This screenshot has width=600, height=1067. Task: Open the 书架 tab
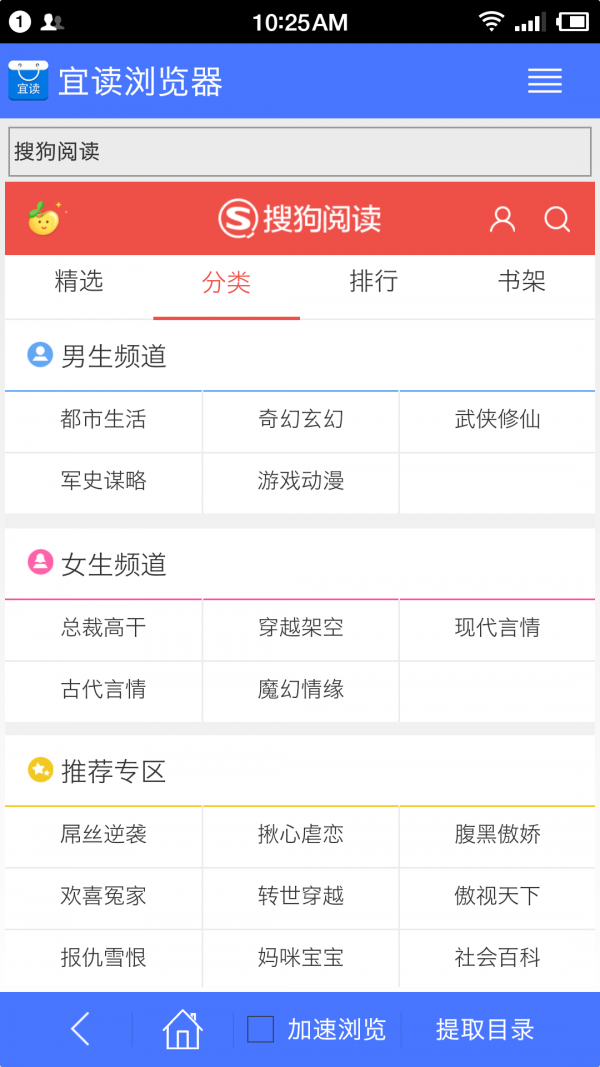[521, 281]
